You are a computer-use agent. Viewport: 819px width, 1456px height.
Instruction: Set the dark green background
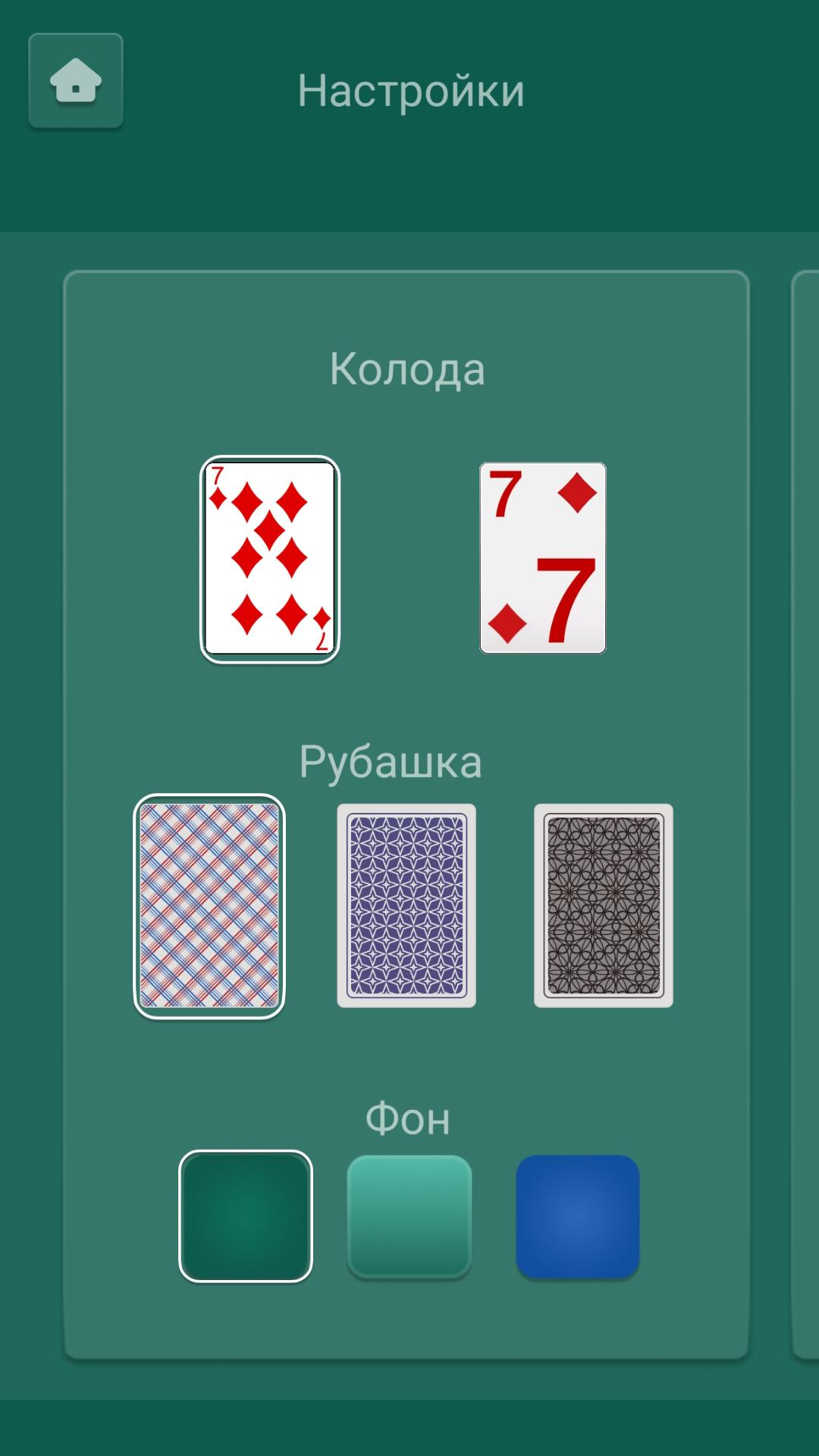(246, 1216)
